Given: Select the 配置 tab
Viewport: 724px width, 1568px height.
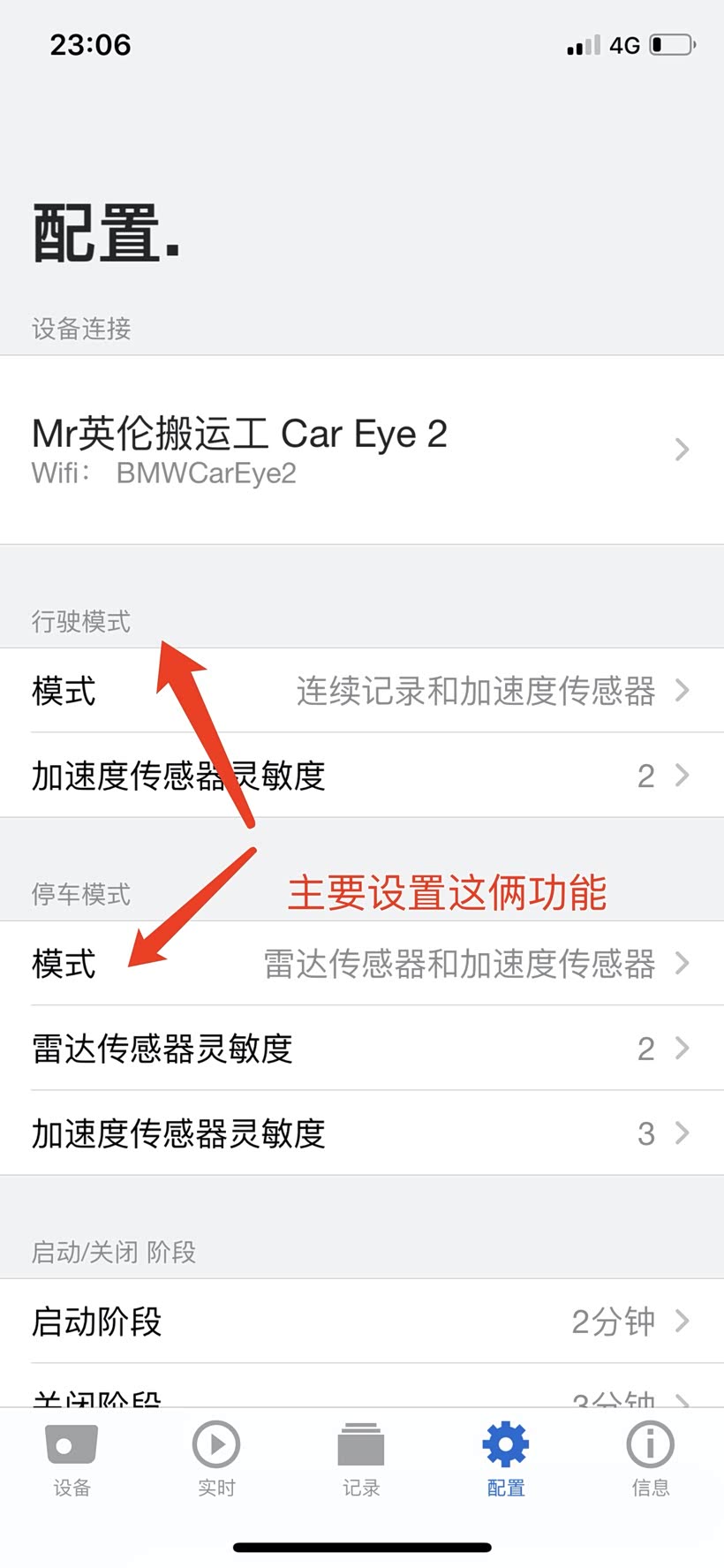Looking at the screenshot, I should [x=506, y=1459].
